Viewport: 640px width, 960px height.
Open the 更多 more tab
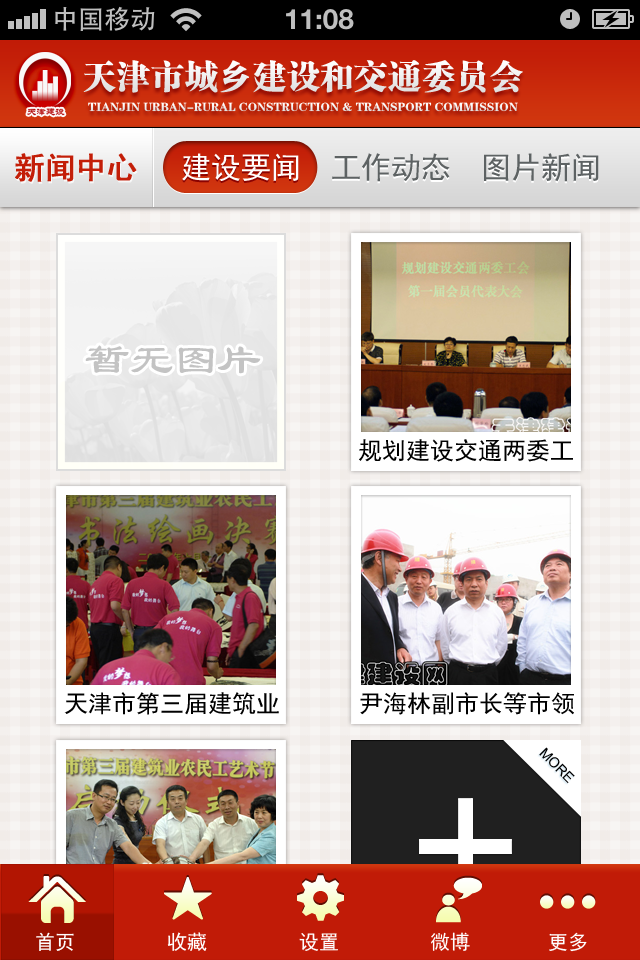pyautogui.click(x=568, y=912)
